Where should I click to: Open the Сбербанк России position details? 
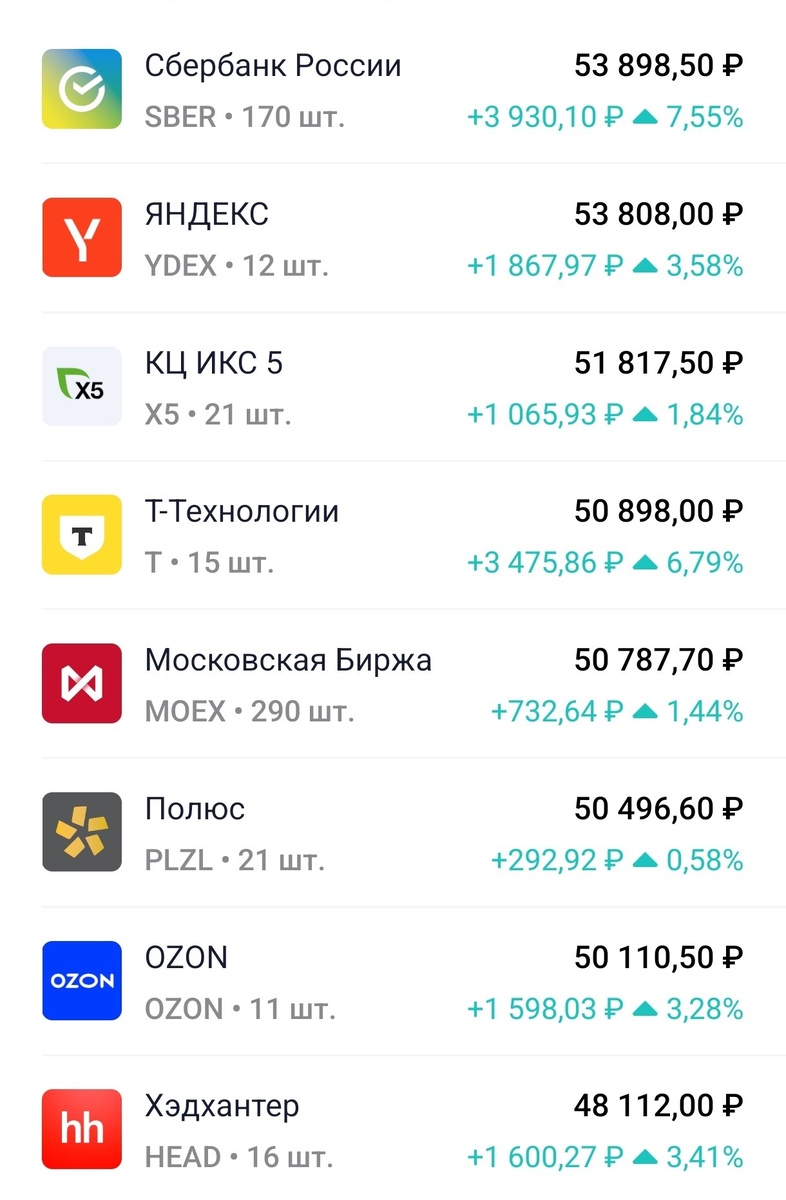point(273,65)
